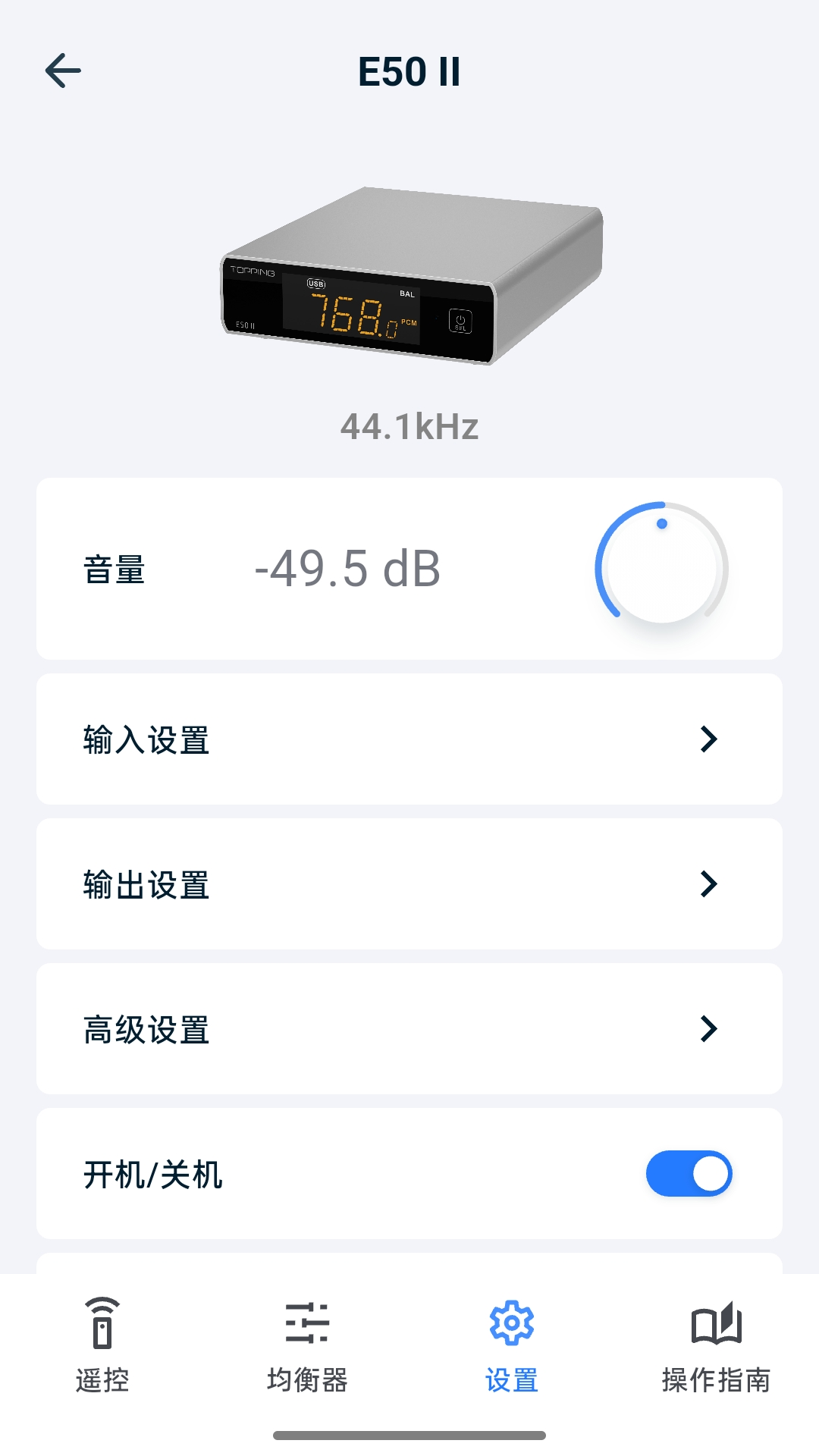Turn off the device using the power toggle

click(x=689, y=1172)
